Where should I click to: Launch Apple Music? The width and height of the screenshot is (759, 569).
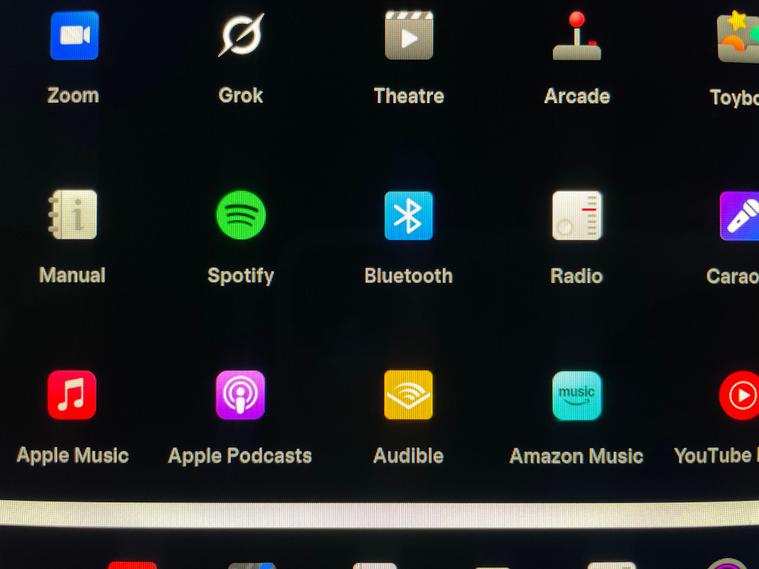(72, 395)
